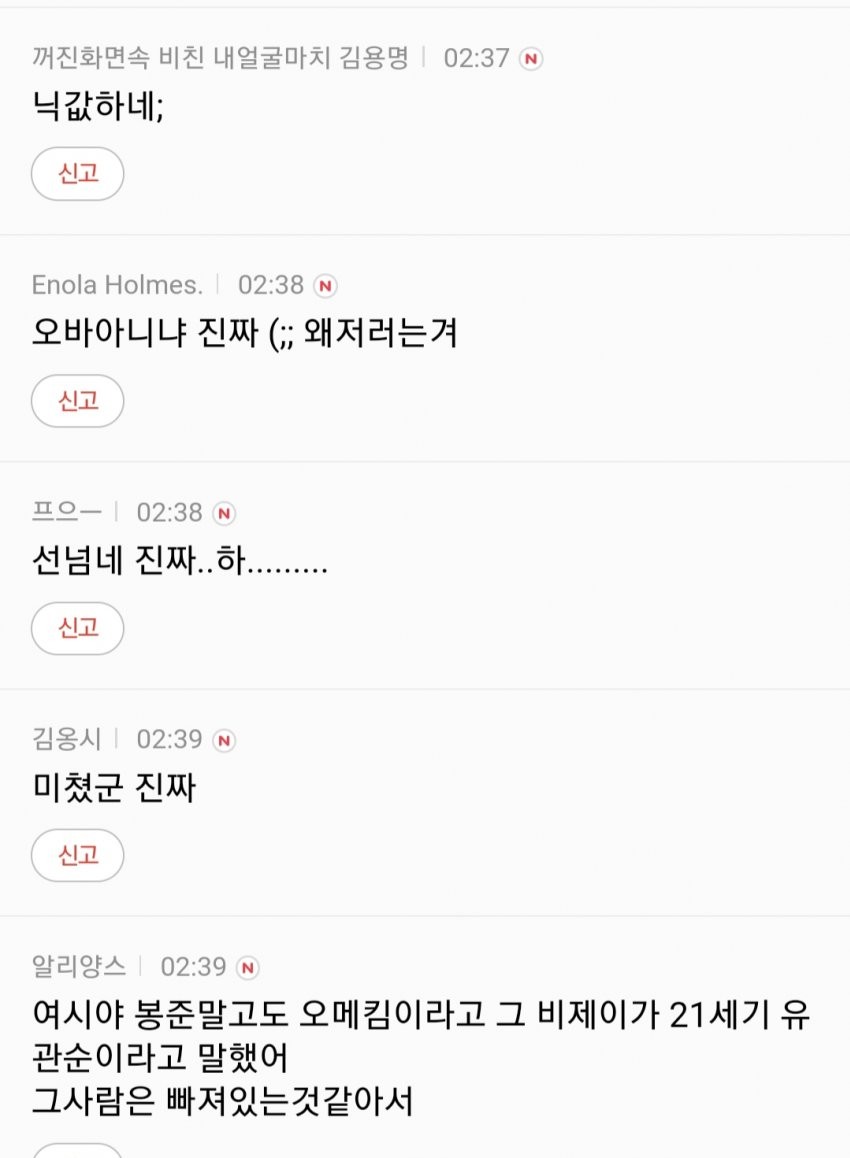Image resolution: width=850 pixels, height=1158 pixels.
Task: Open 꺼진화면속 비친 내얼굴마치 김용명 profile
Action: [220, 58]
